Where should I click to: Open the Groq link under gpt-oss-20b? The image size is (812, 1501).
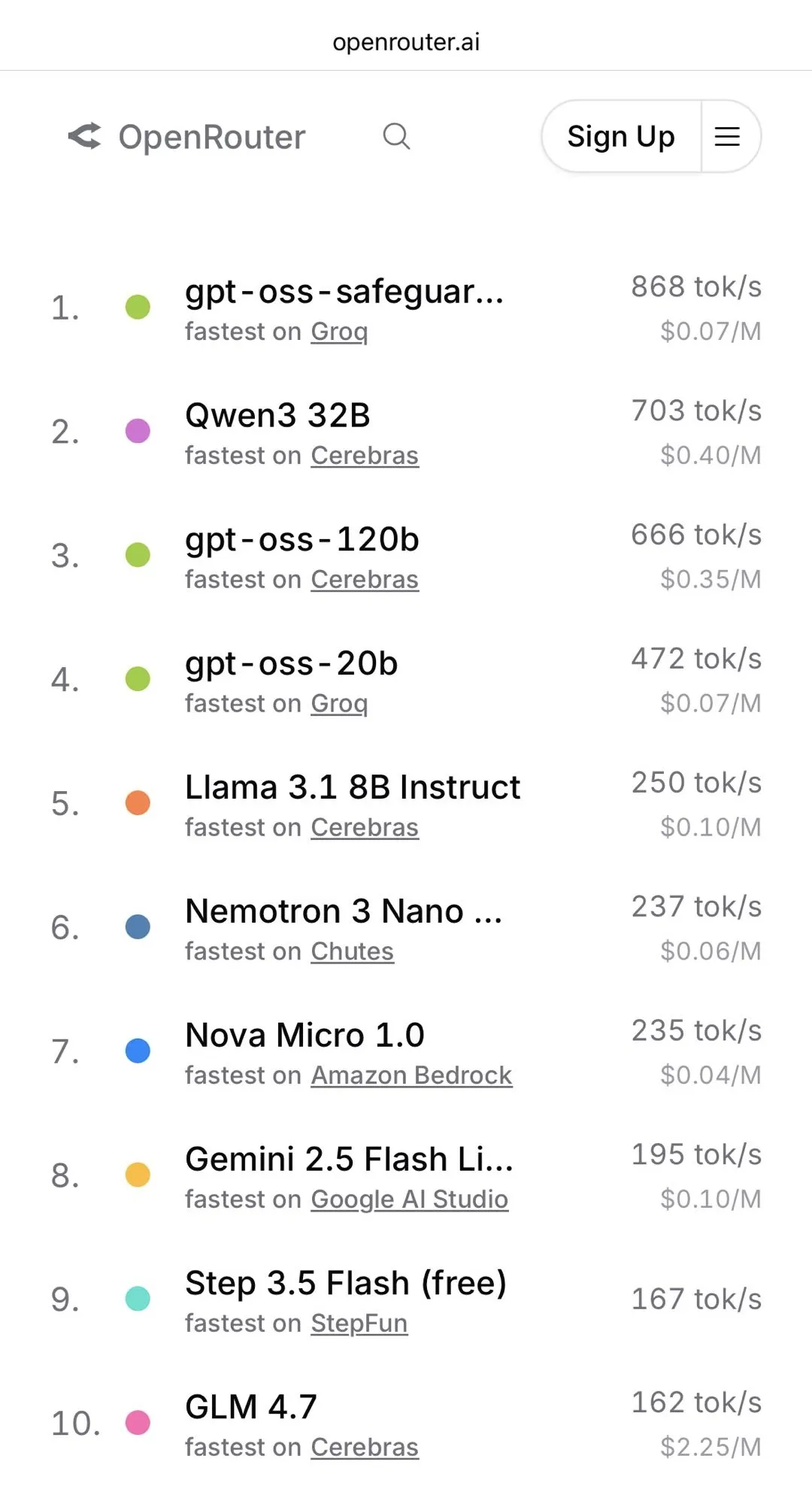[339, 704]
